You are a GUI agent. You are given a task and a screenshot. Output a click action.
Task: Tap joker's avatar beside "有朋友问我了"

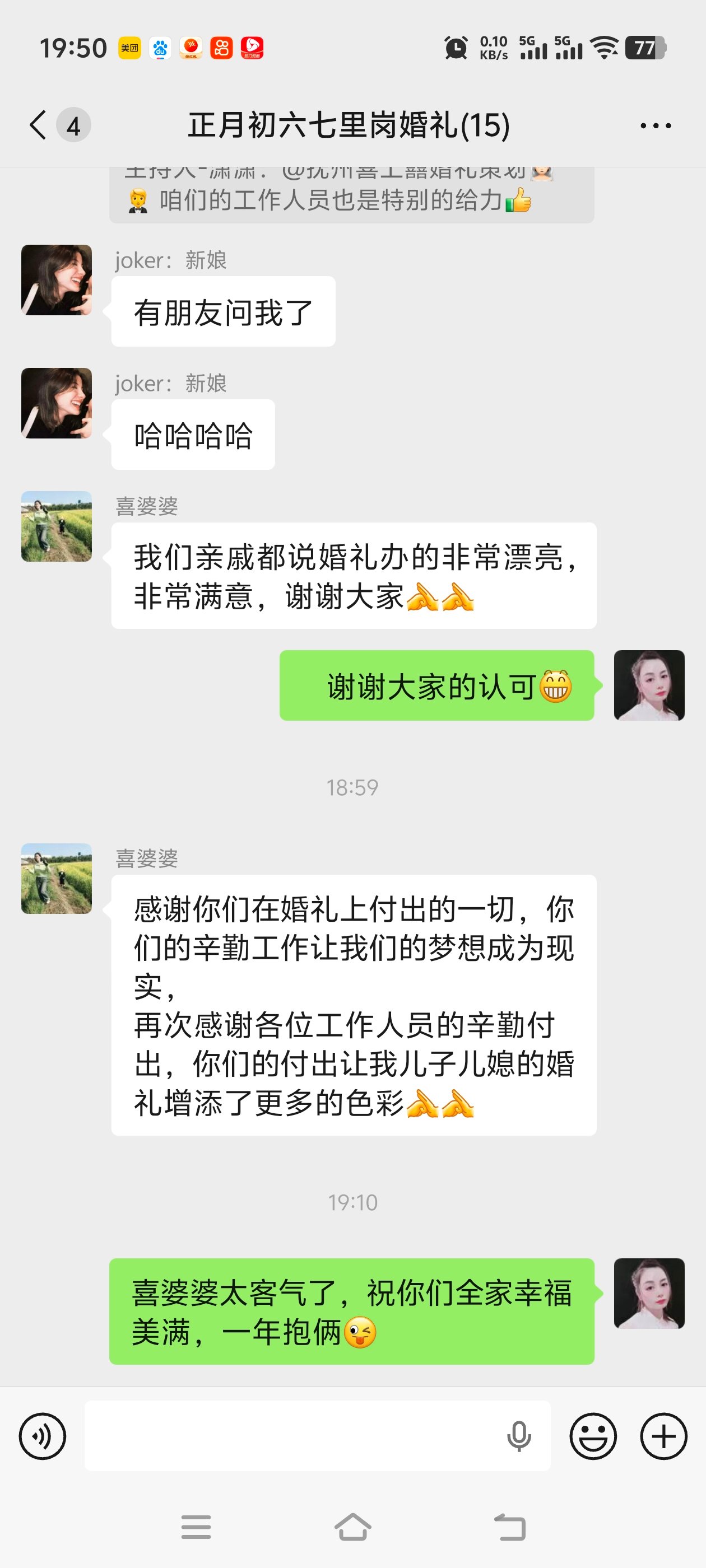(57, 280)
